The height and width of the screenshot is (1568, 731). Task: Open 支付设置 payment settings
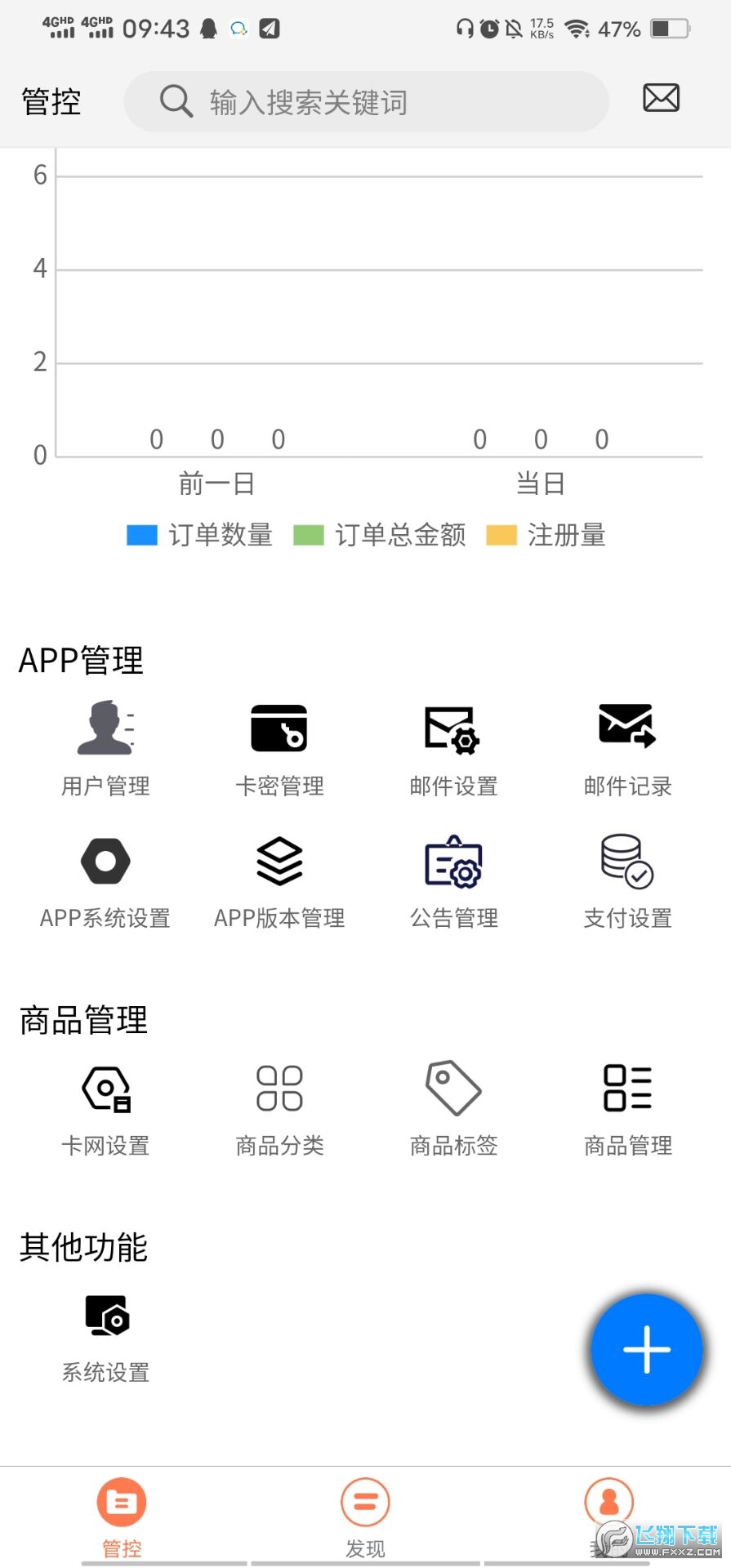tap(627, 882)
